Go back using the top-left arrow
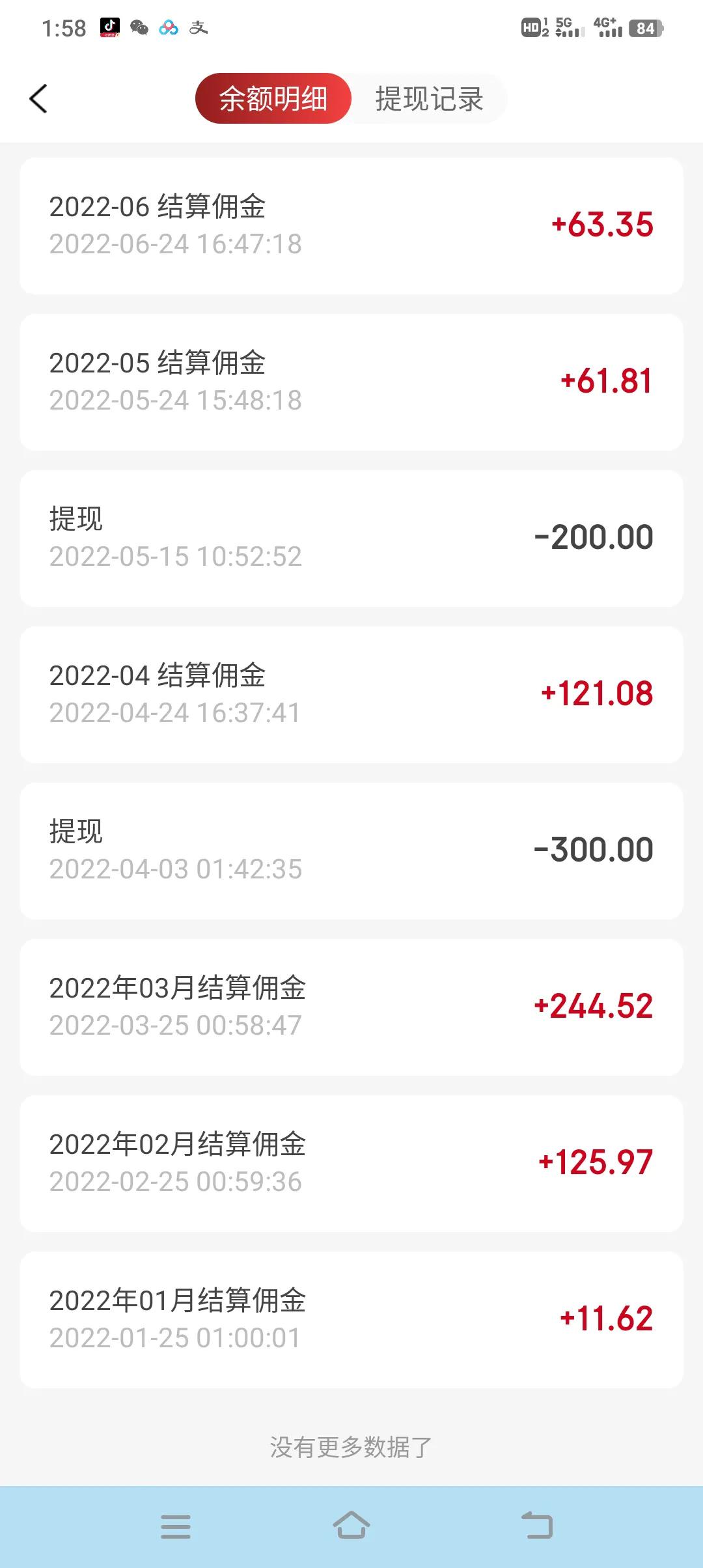Viewport: 703px width, 1568px height. pos(39,99)
